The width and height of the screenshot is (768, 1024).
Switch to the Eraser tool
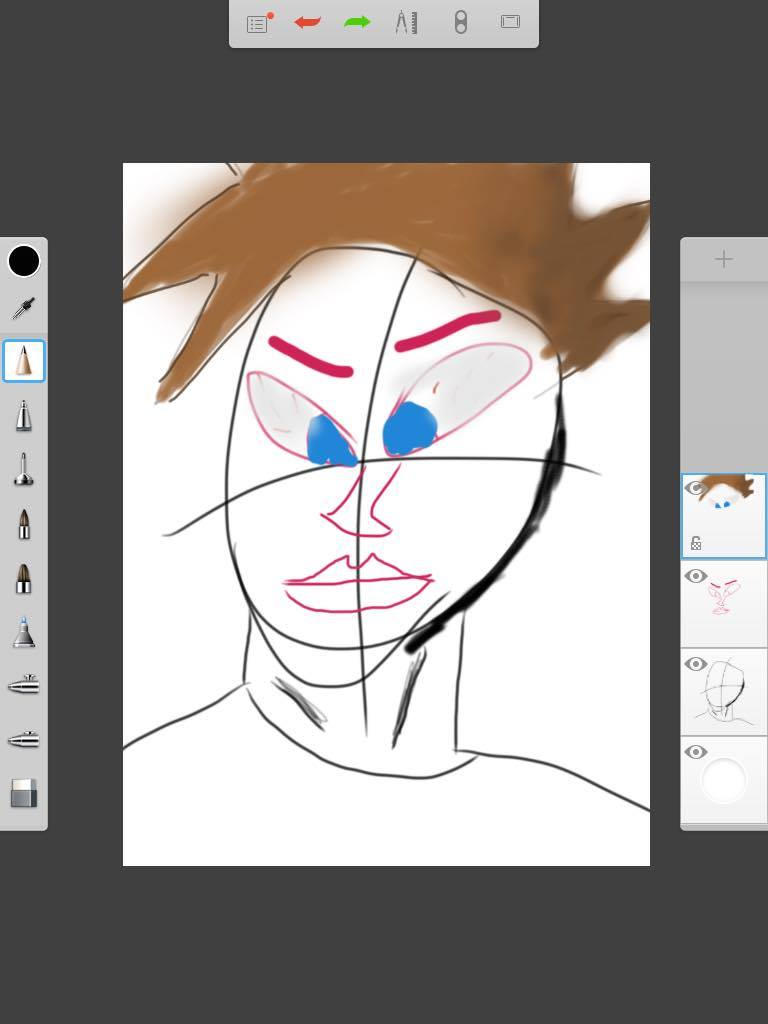pos(24,793)
